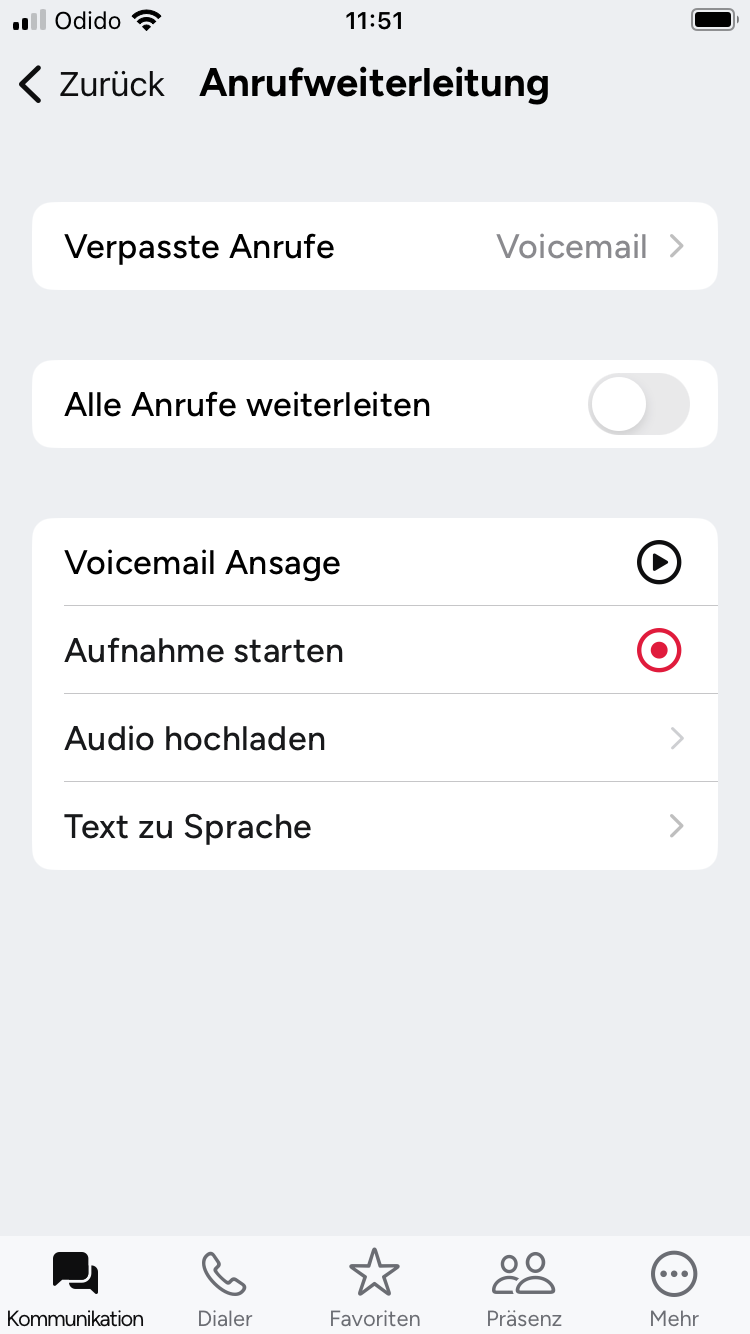Start recording with Aufnahme starten
Screen dimensions: 750x1334
click(x=658, y=651)
